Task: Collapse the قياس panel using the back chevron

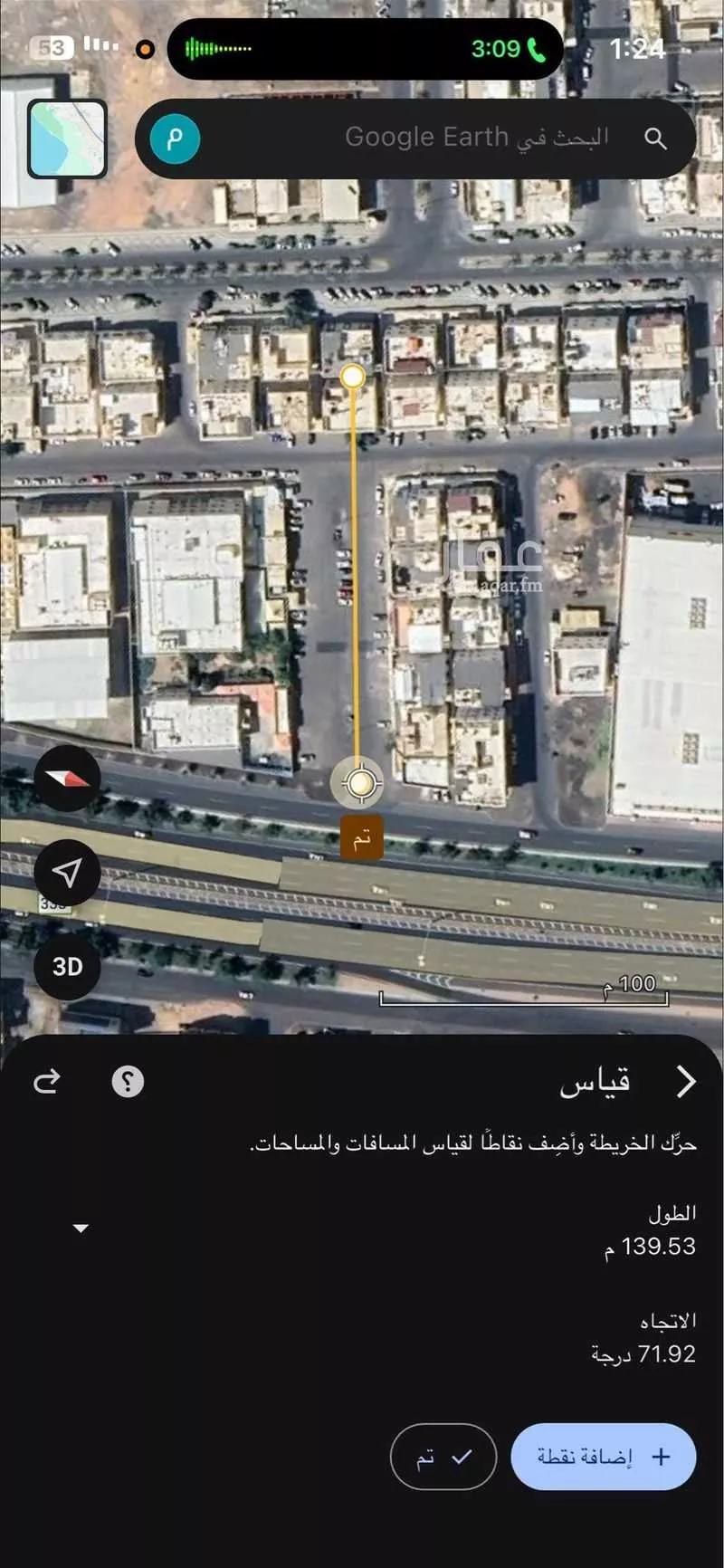Action: pyautogui.click(x=686, y=1080)
